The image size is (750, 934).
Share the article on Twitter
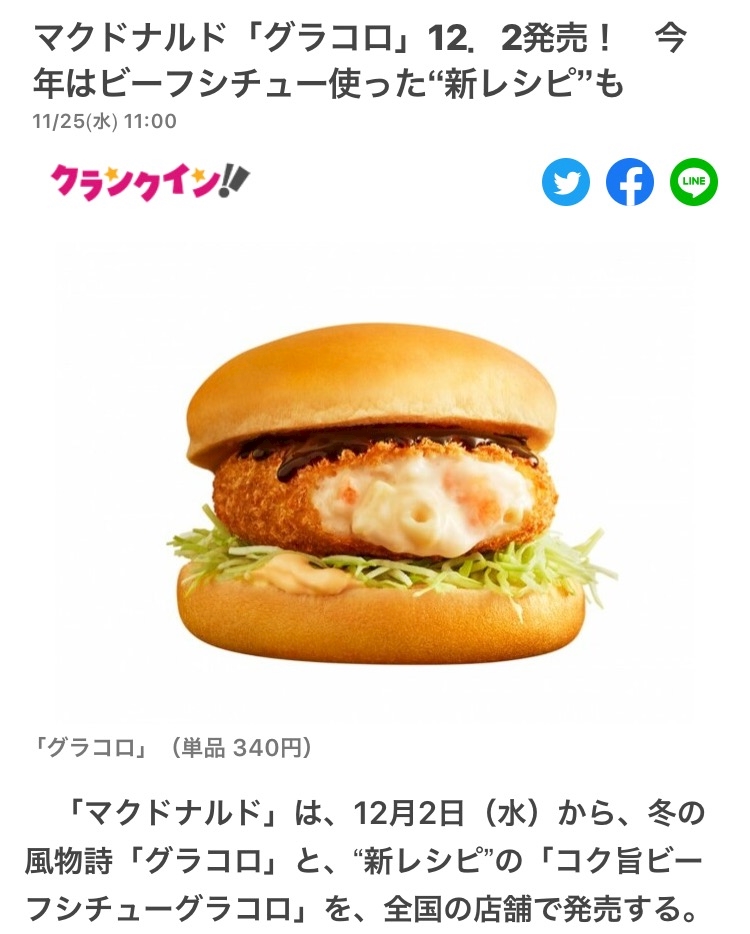click(565, 182)
